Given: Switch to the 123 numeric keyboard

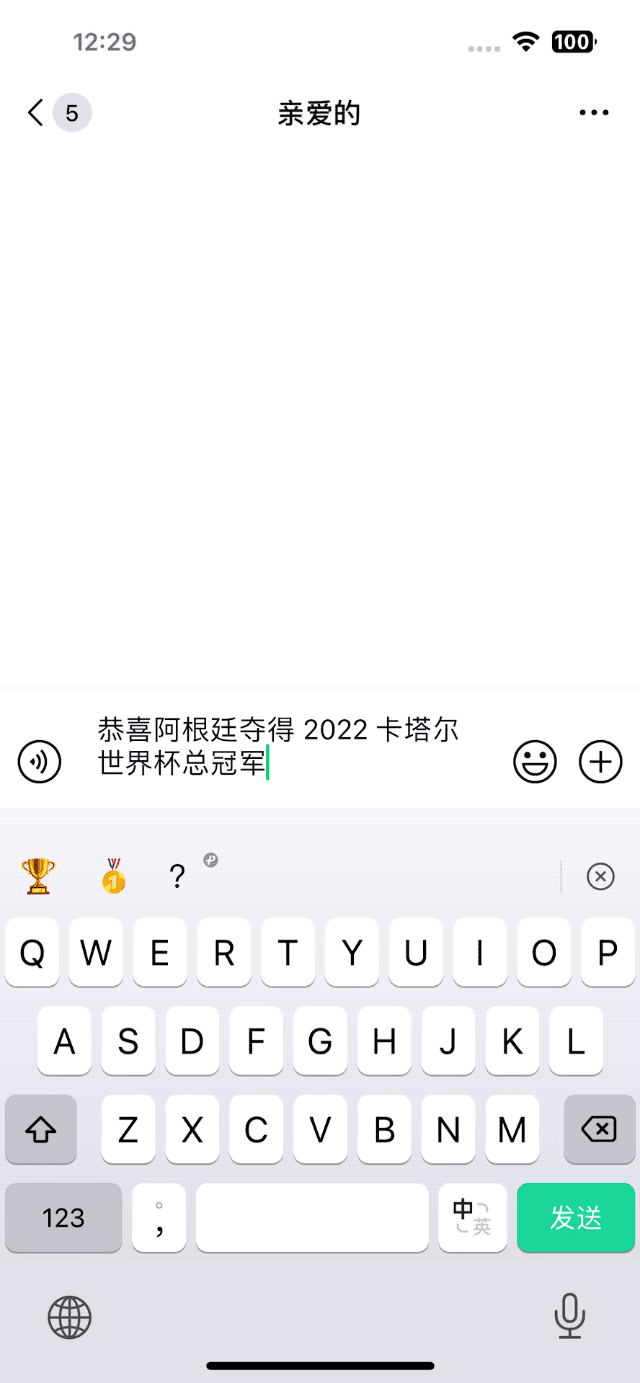Looking at the screenshot, I should coord(64,1217).
